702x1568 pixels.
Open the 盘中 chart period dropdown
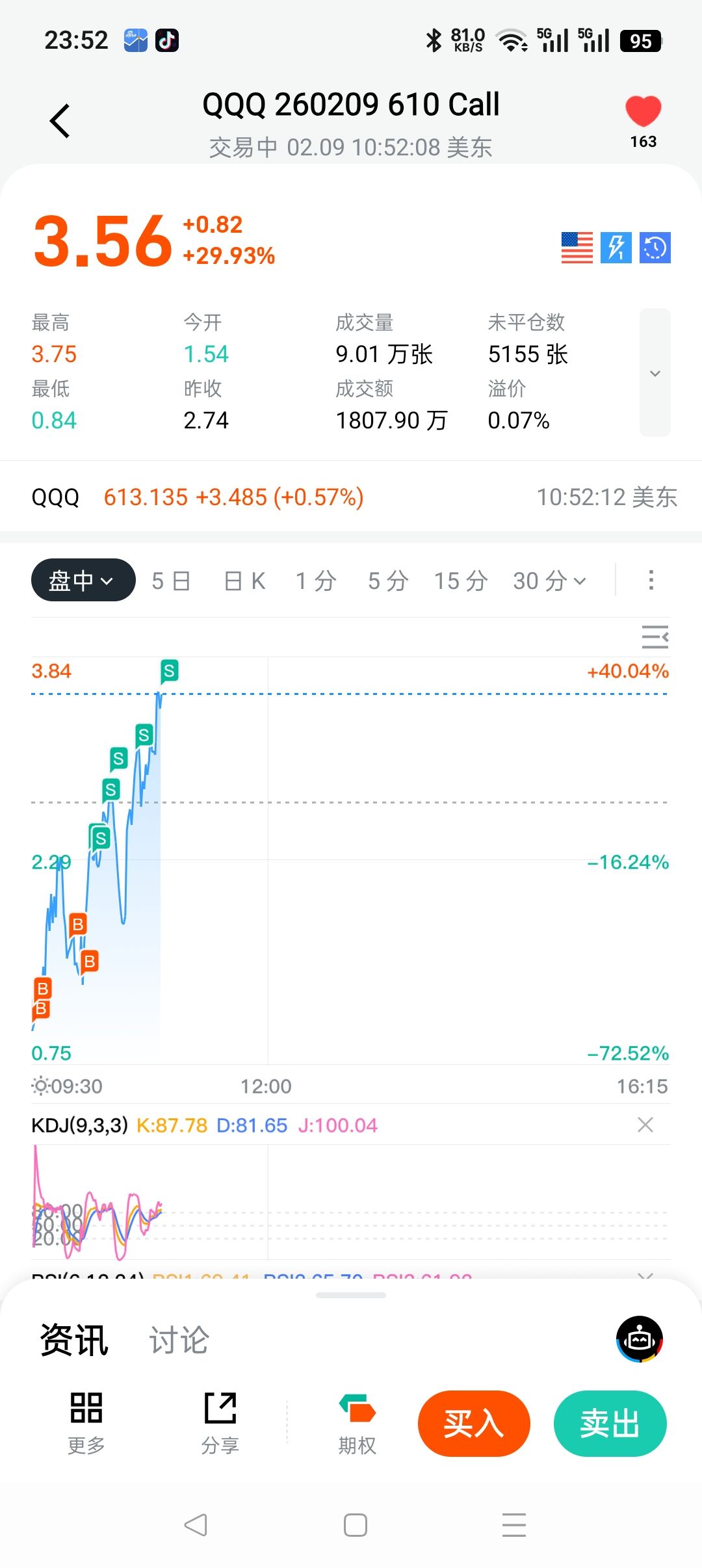pos(83,580)
